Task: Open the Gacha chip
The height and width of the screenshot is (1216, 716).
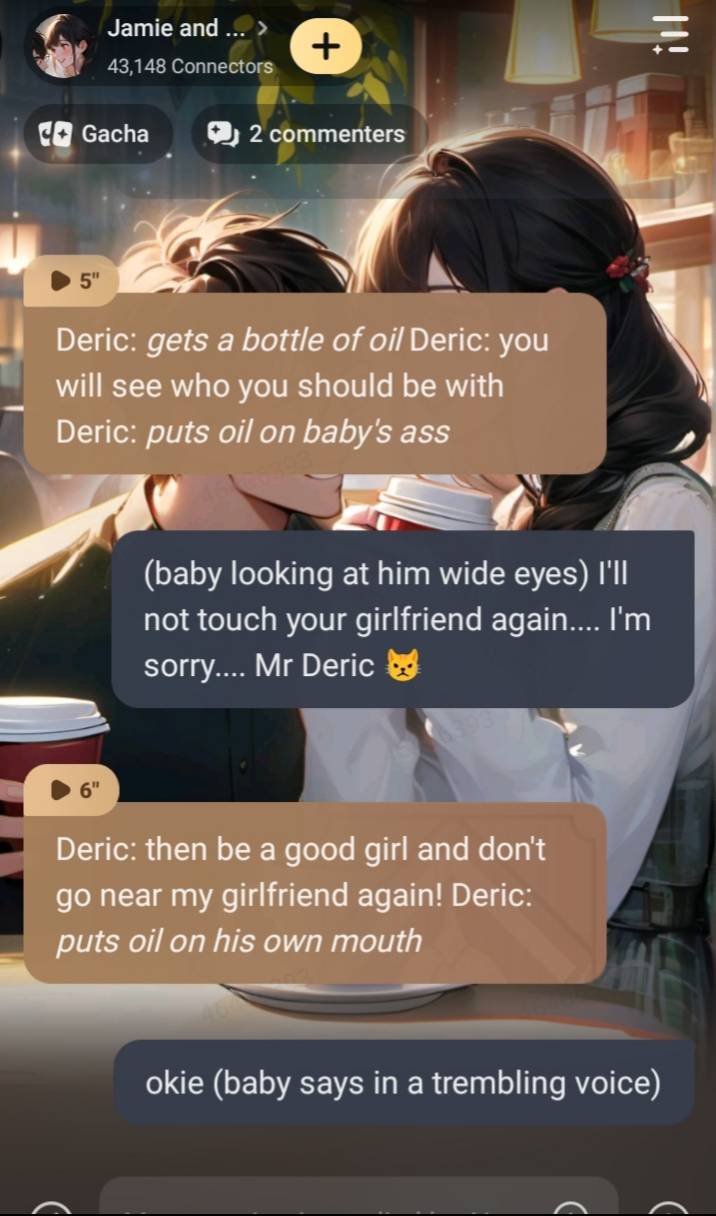Action: (98, 134)
